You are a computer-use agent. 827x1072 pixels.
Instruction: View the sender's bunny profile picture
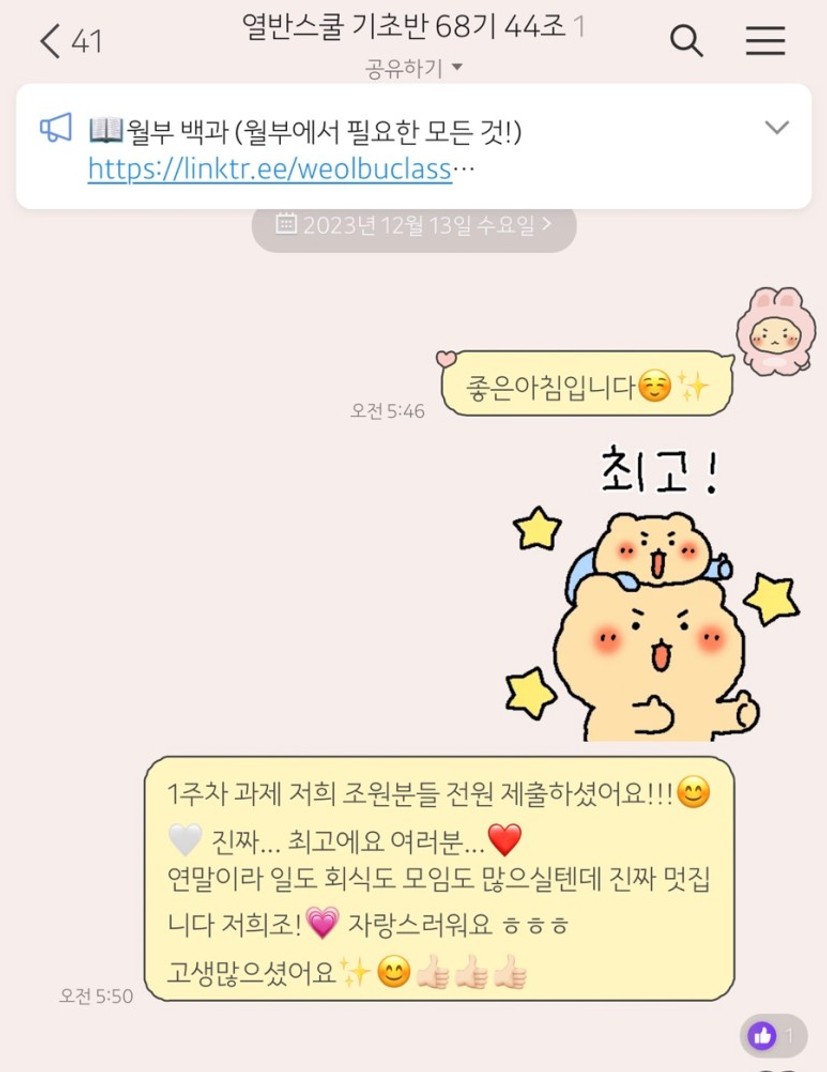[775, 330]
